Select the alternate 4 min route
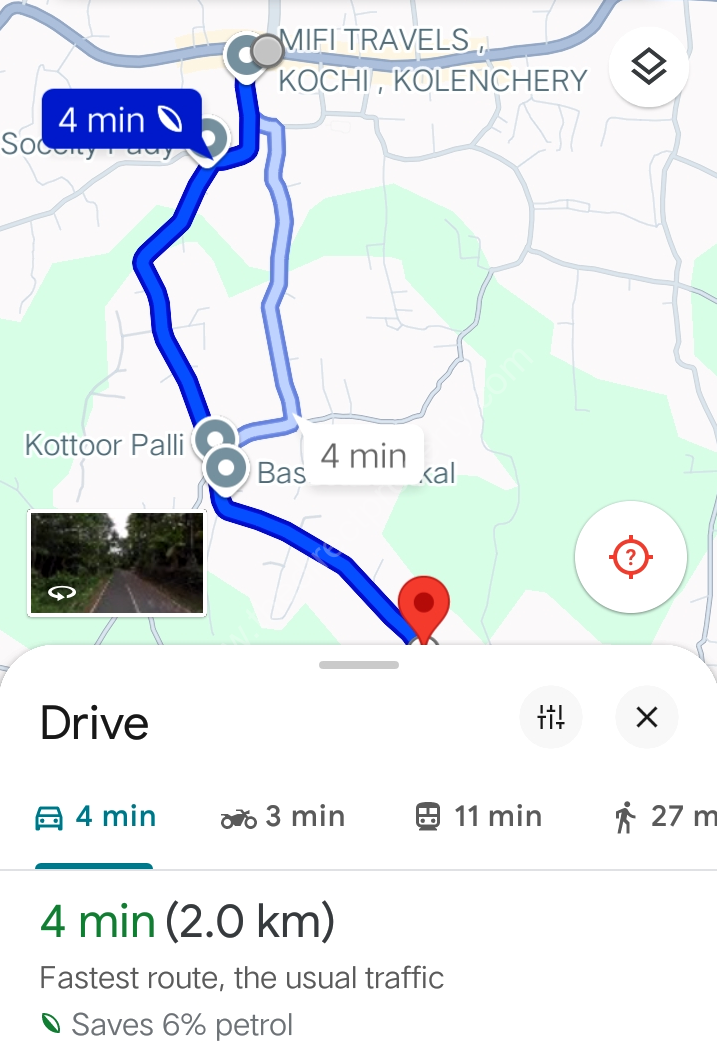The height and width of the screenshot is (1046, 717). click(363, 456)
